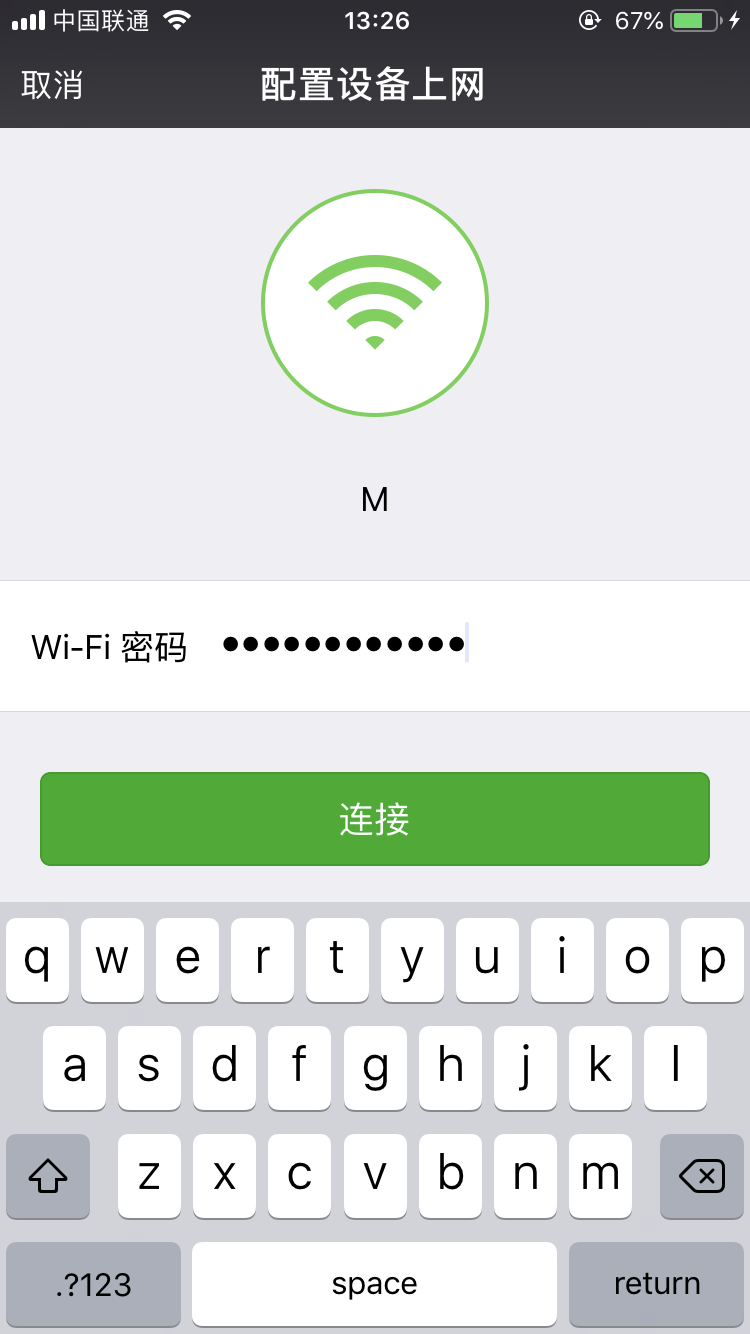The image size is (750, 1334).
Task: Tap the network name M label
Action: coord(375,498)
